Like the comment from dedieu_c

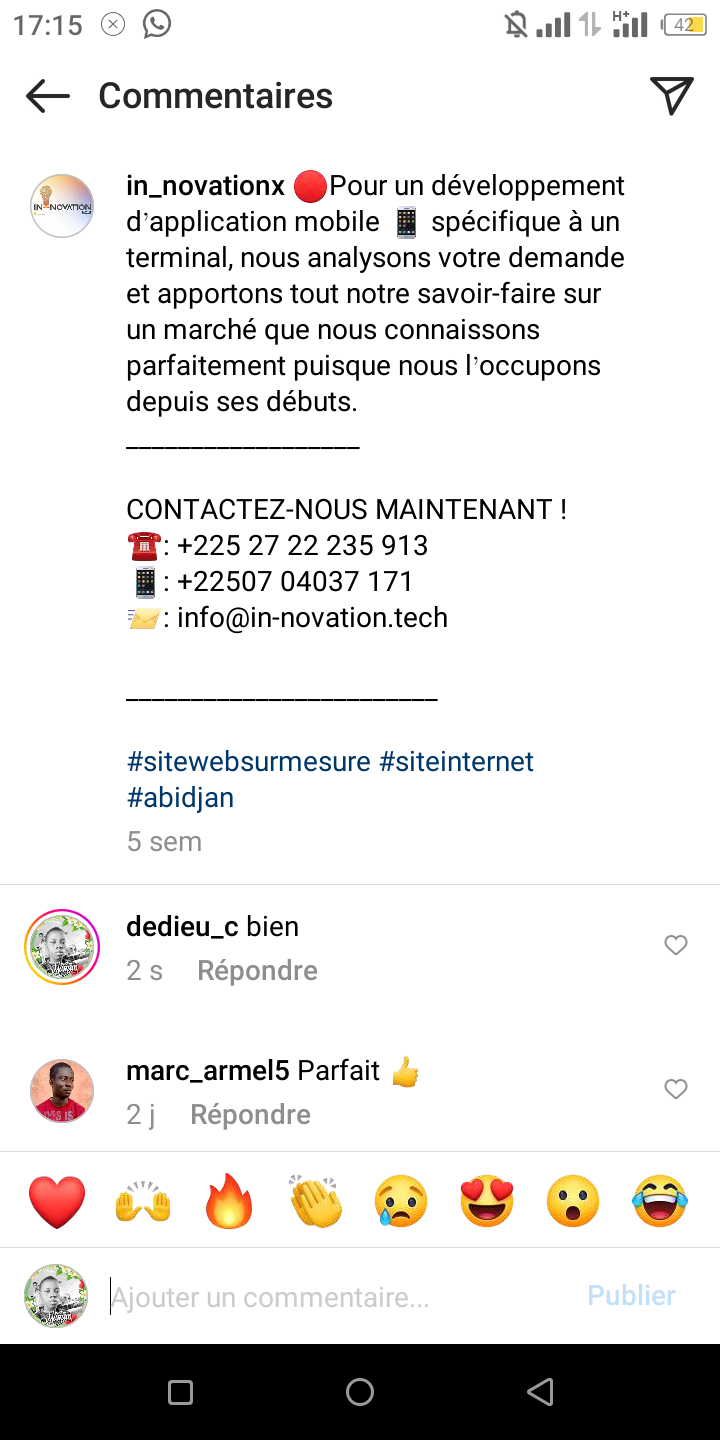click(x=676, y=945)
